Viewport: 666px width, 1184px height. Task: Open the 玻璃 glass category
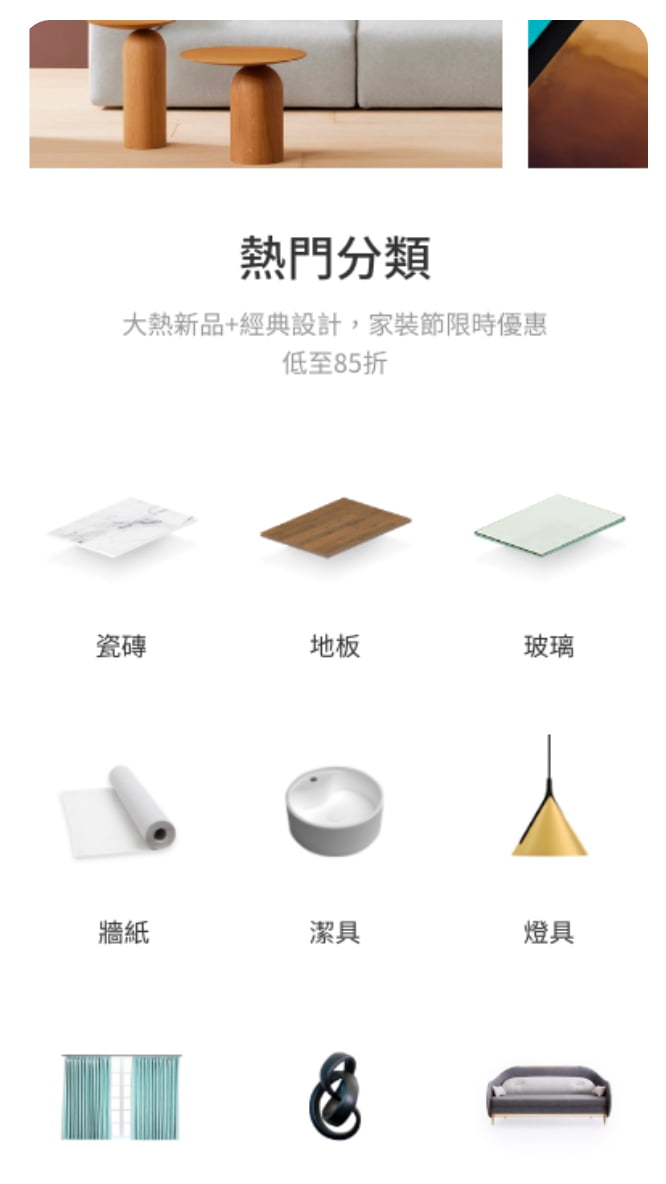(549, 574)
